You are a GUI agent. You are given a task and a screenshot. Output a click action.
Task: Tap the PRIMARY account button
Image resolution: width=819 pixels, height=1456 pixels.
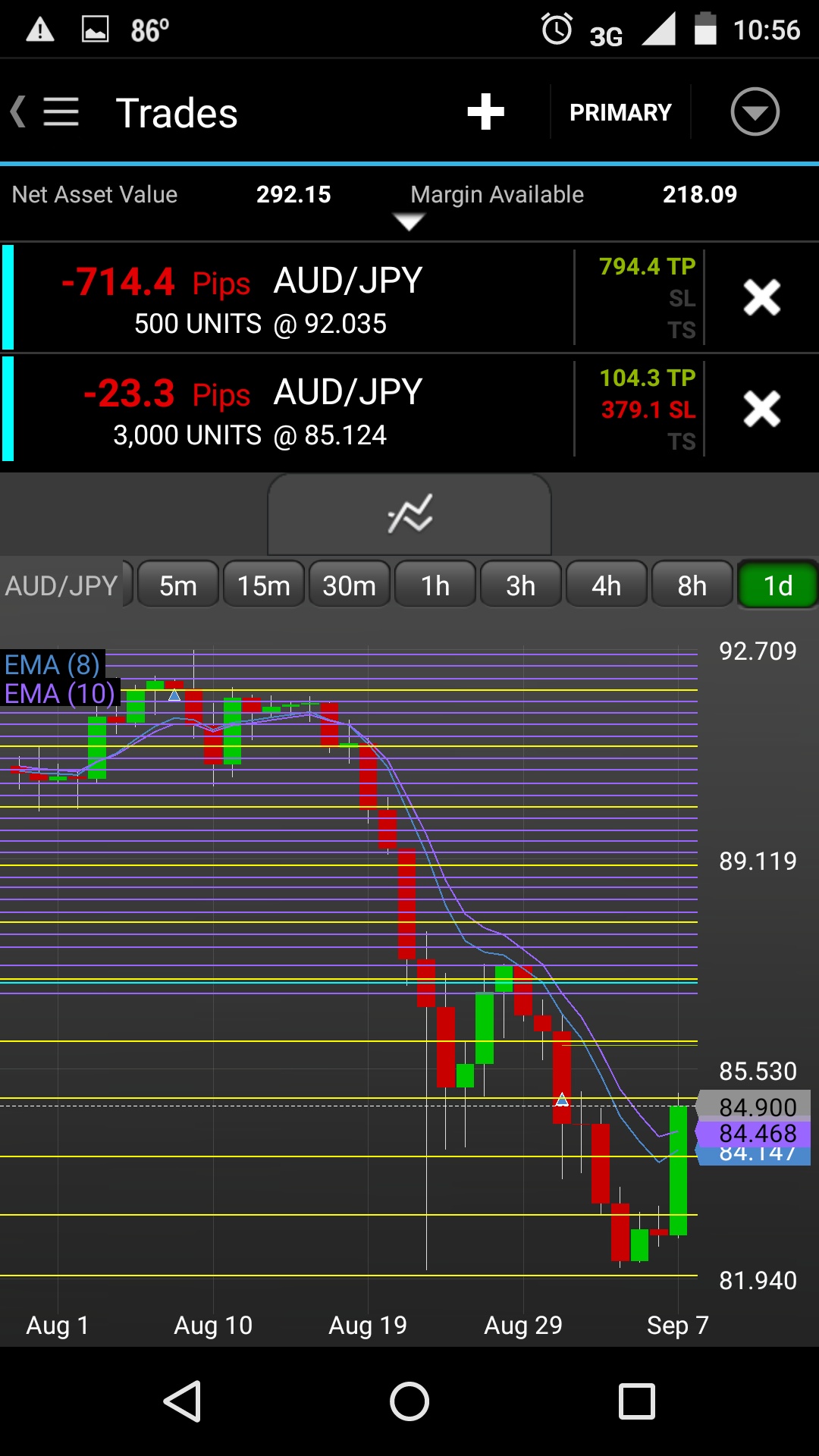coord(620,112)
